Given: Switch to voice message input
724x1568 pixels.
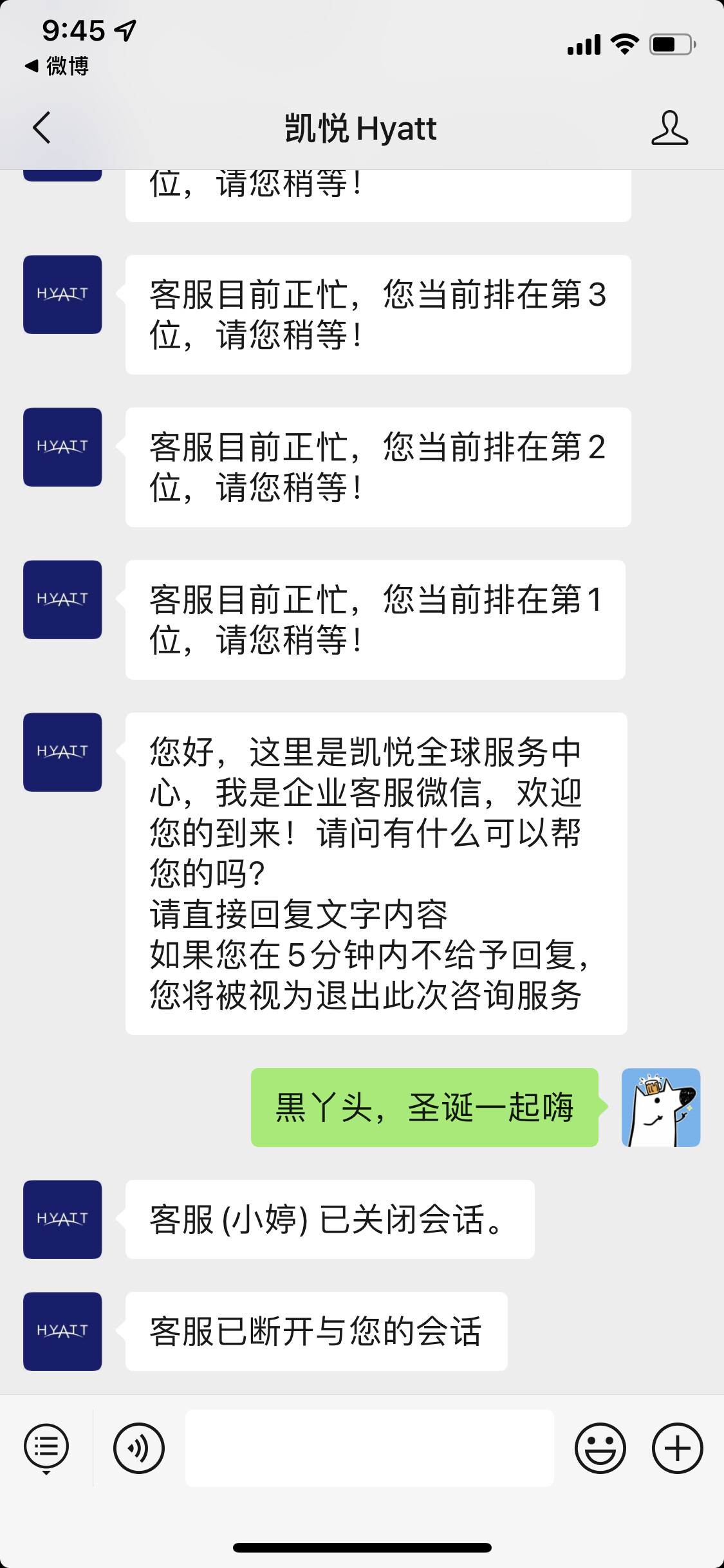Looking at the screenshot, I should tap(139, 1448).
